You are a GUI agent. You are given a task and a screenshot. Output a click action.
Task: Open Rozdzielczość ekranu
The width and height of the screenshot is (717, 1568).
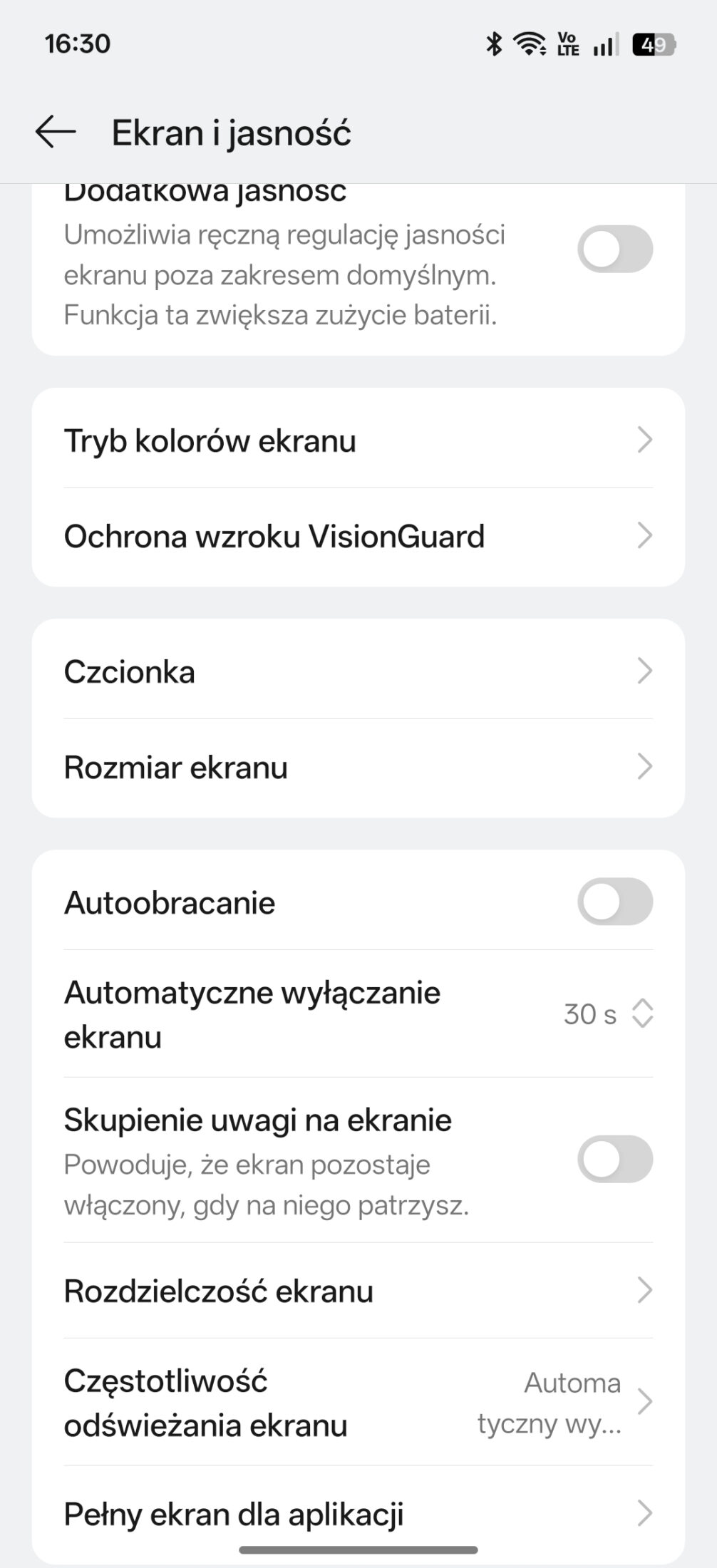coord(358,1291)
